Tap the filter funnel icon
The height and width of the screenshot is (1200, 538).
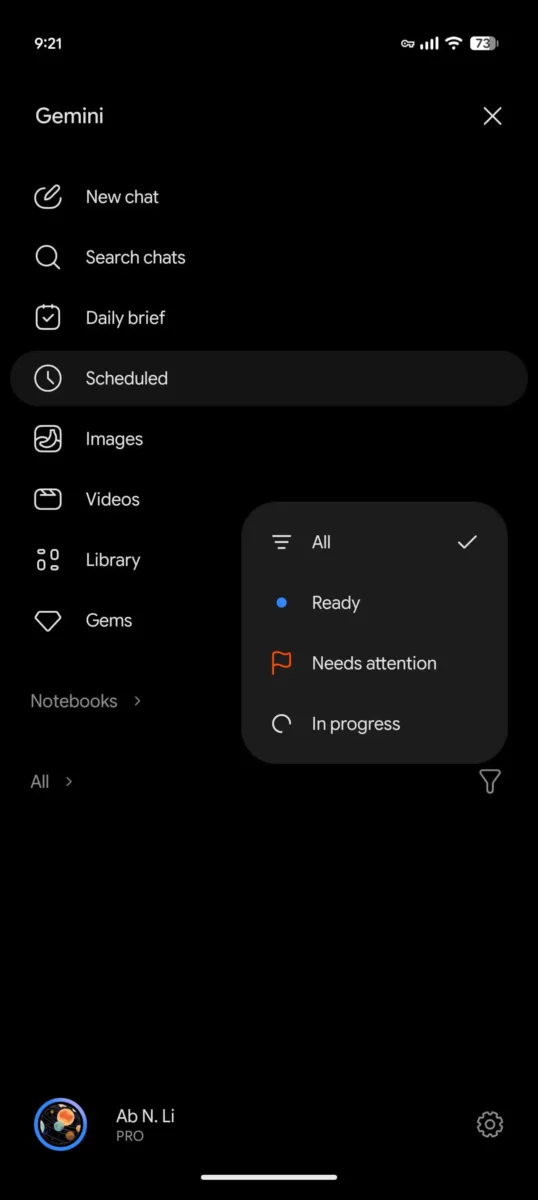[490, 782]
